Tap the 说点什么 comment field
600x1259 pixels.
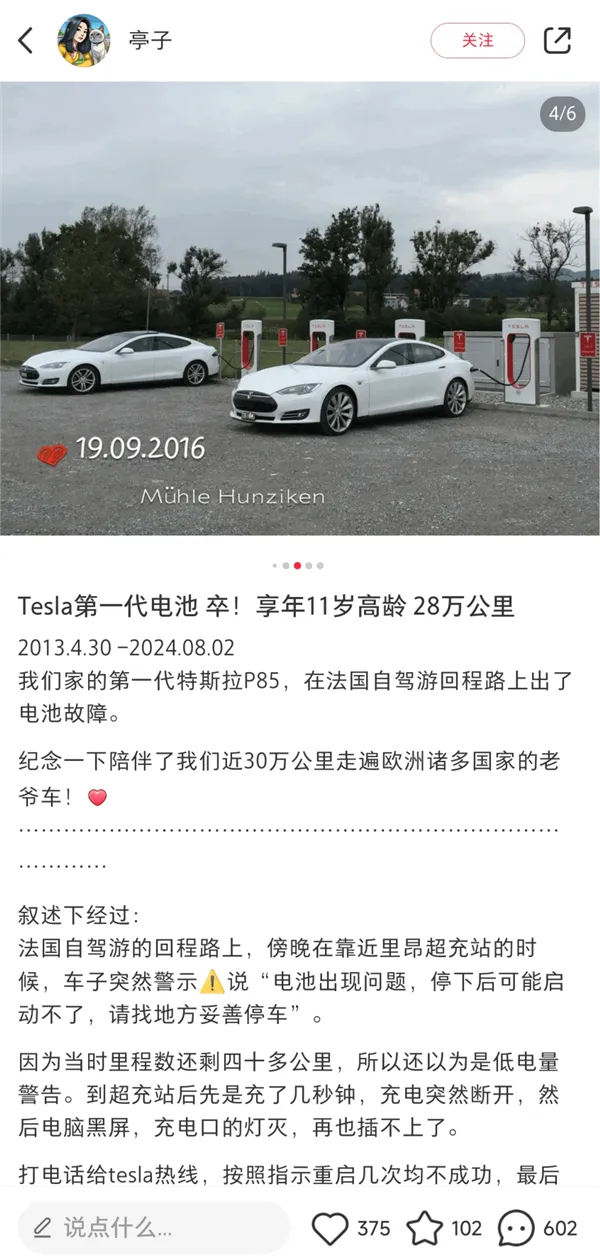[x=154, y=1227]
